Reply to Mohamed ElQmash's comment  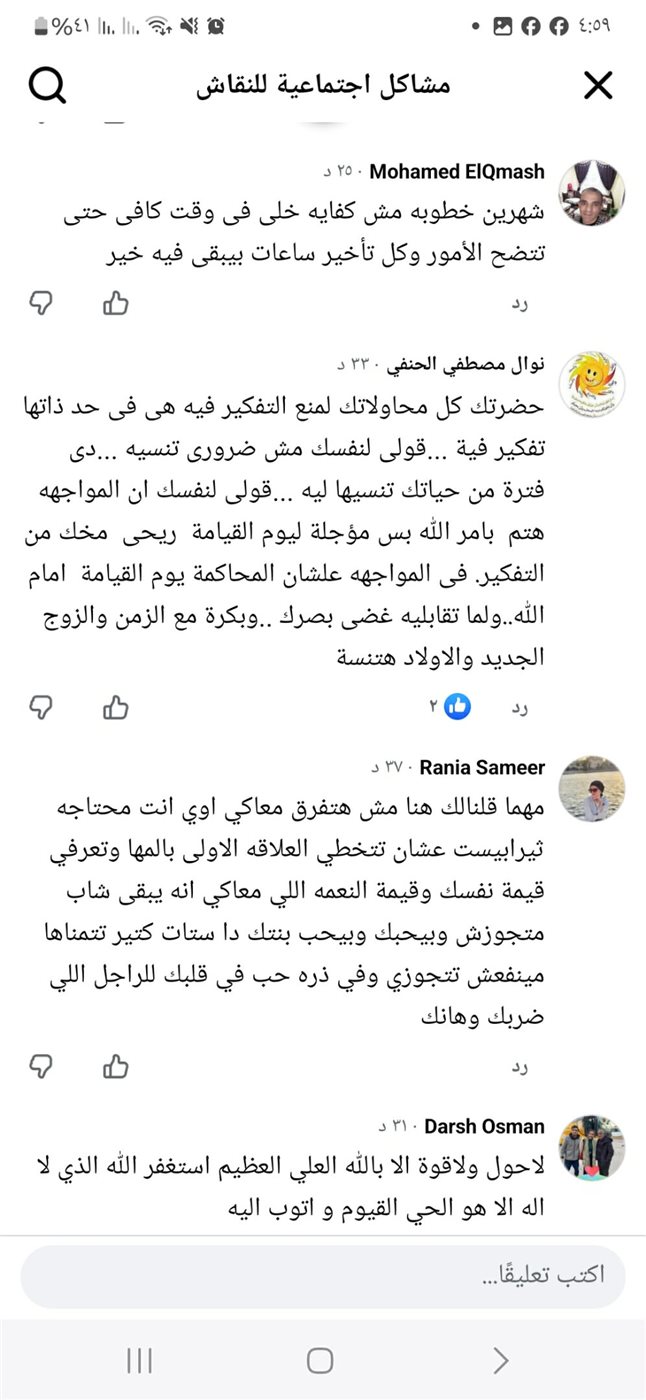[x=520, y=304]
